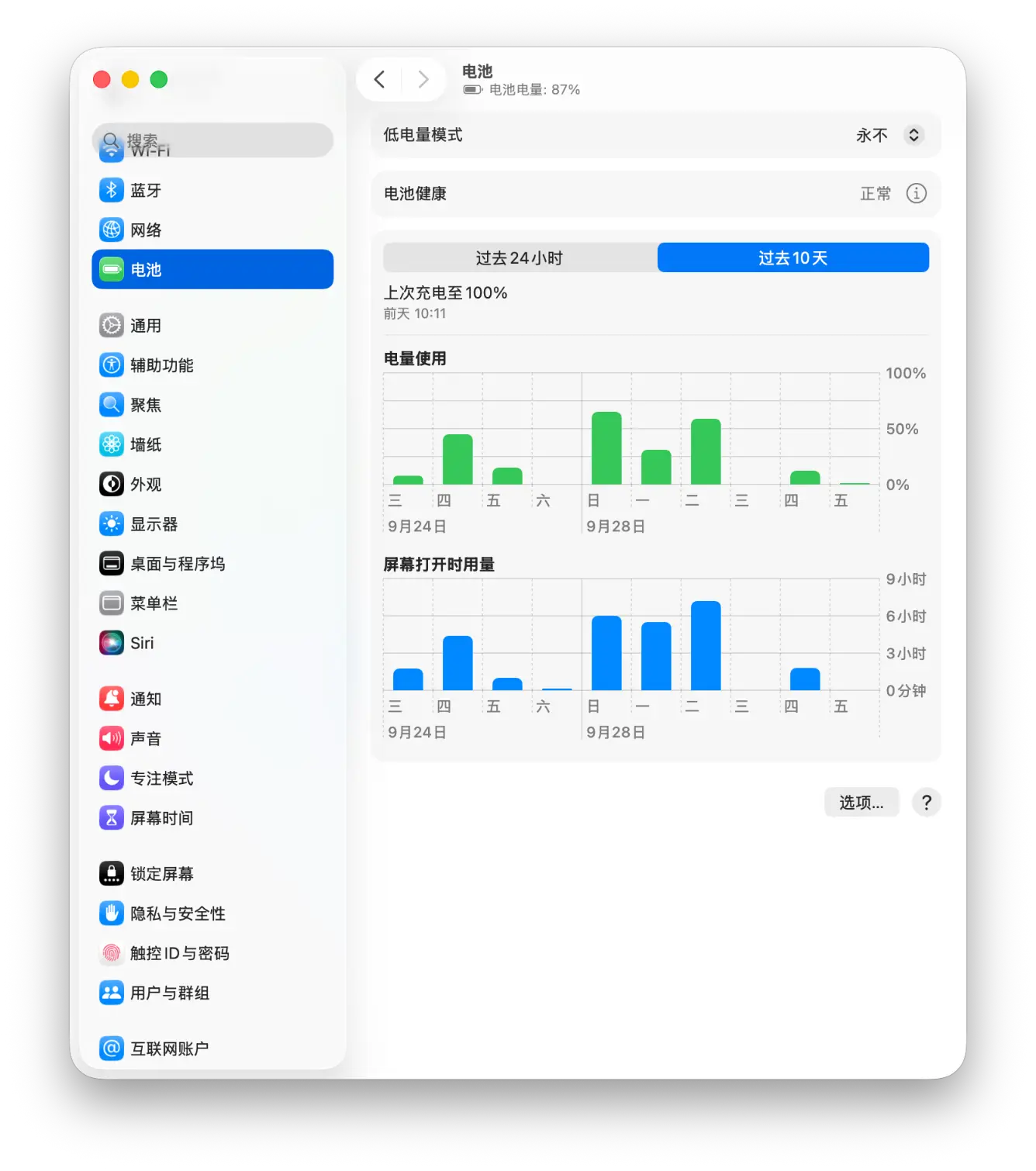The height and width of the screenshot is (1171, 1036).
Task: Open the 搜索 search field
Action: click(212, 140)
